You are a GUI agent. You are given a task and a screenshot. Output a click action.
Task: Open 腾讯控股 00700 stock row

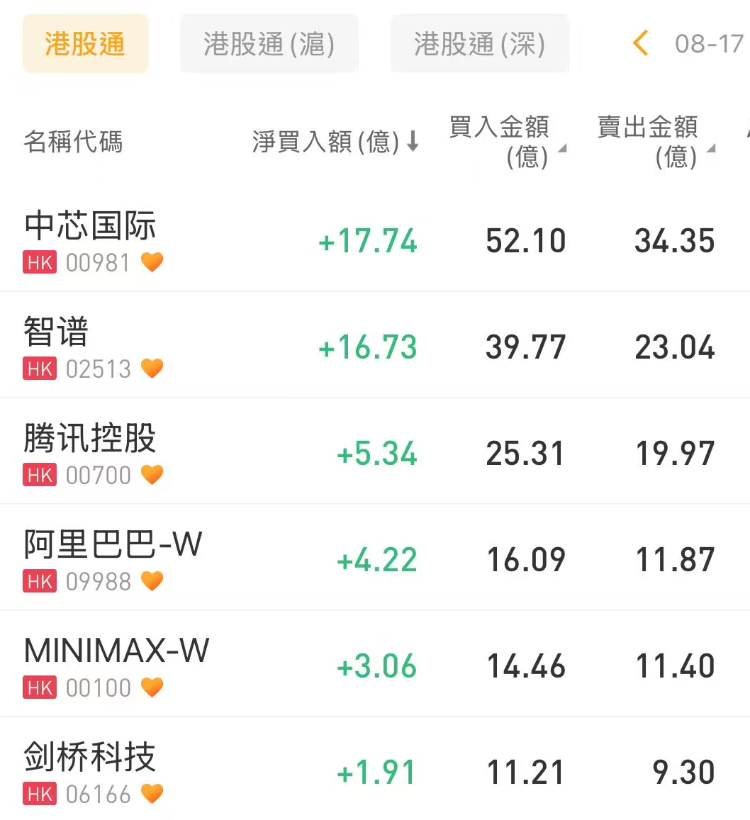pyautogui.click(x=375, y=451)
